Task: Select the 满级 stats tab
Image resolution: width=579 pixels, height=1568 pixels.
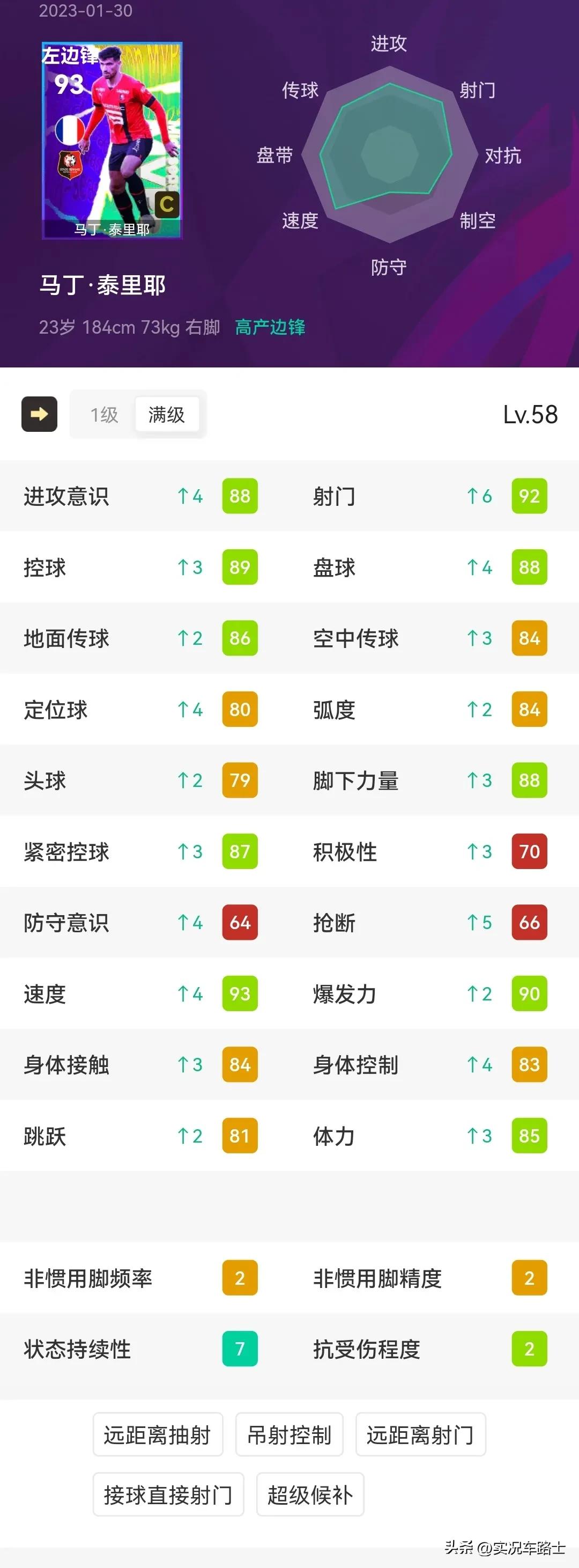Action: click(168, 414)
